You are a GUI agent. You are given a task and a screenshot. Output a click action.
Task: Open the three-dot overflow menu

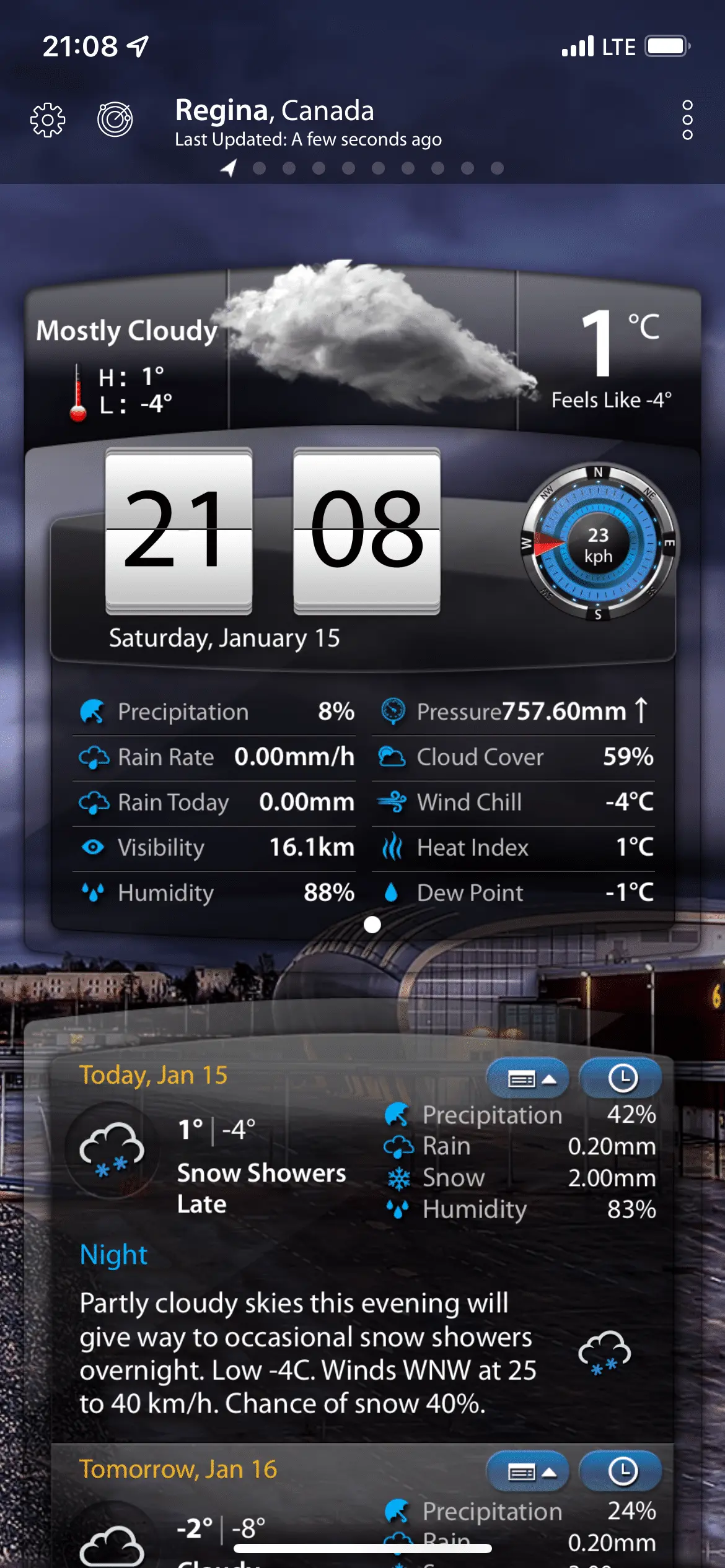pos(687,120)
